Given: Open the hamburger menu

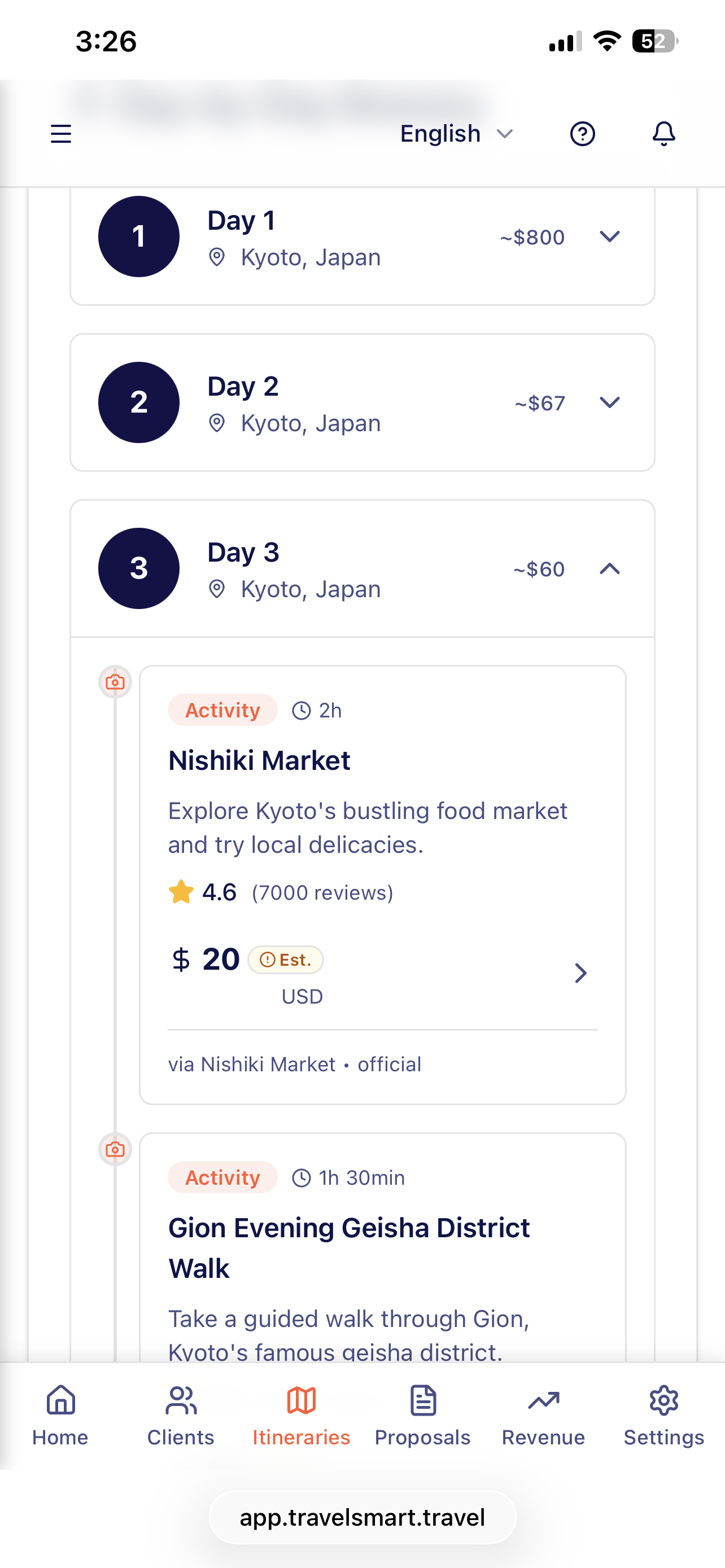Looking at the screenshot, I should tap(60, 133).
